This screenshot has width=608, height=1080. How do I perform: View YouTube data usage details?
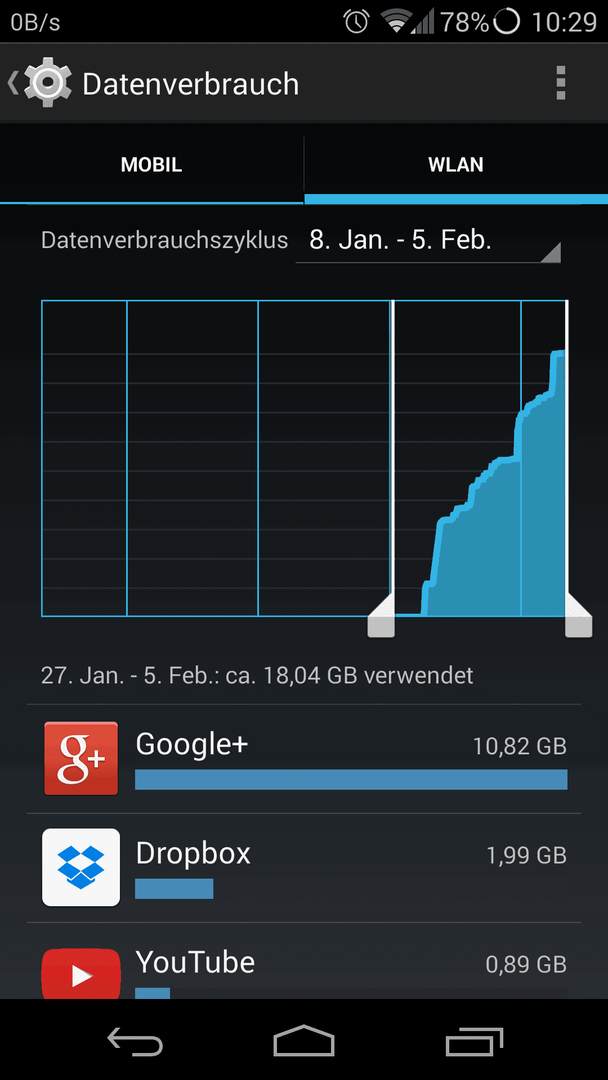click(x=304, y=962)
